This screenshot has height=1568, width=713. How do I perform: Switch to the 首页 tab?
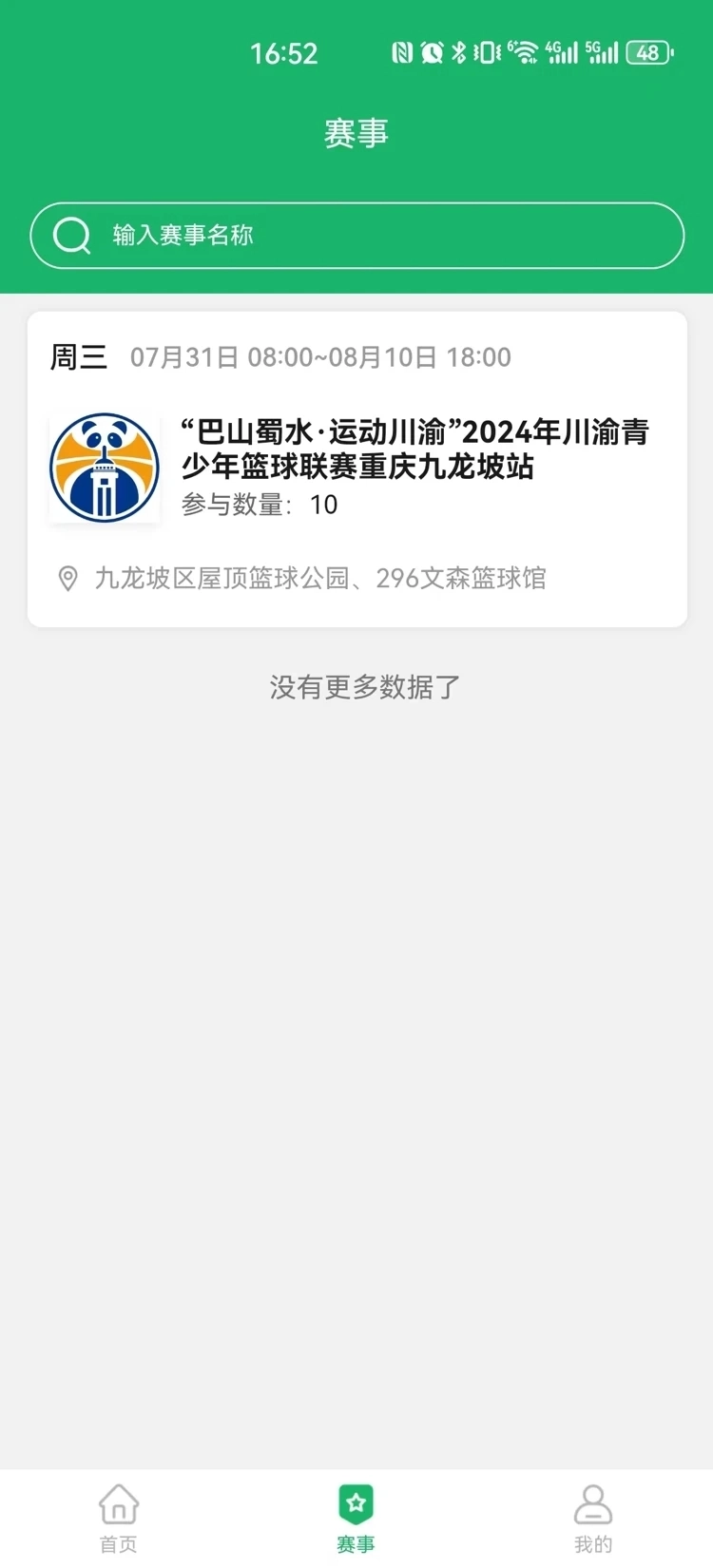click(118, 1517)
